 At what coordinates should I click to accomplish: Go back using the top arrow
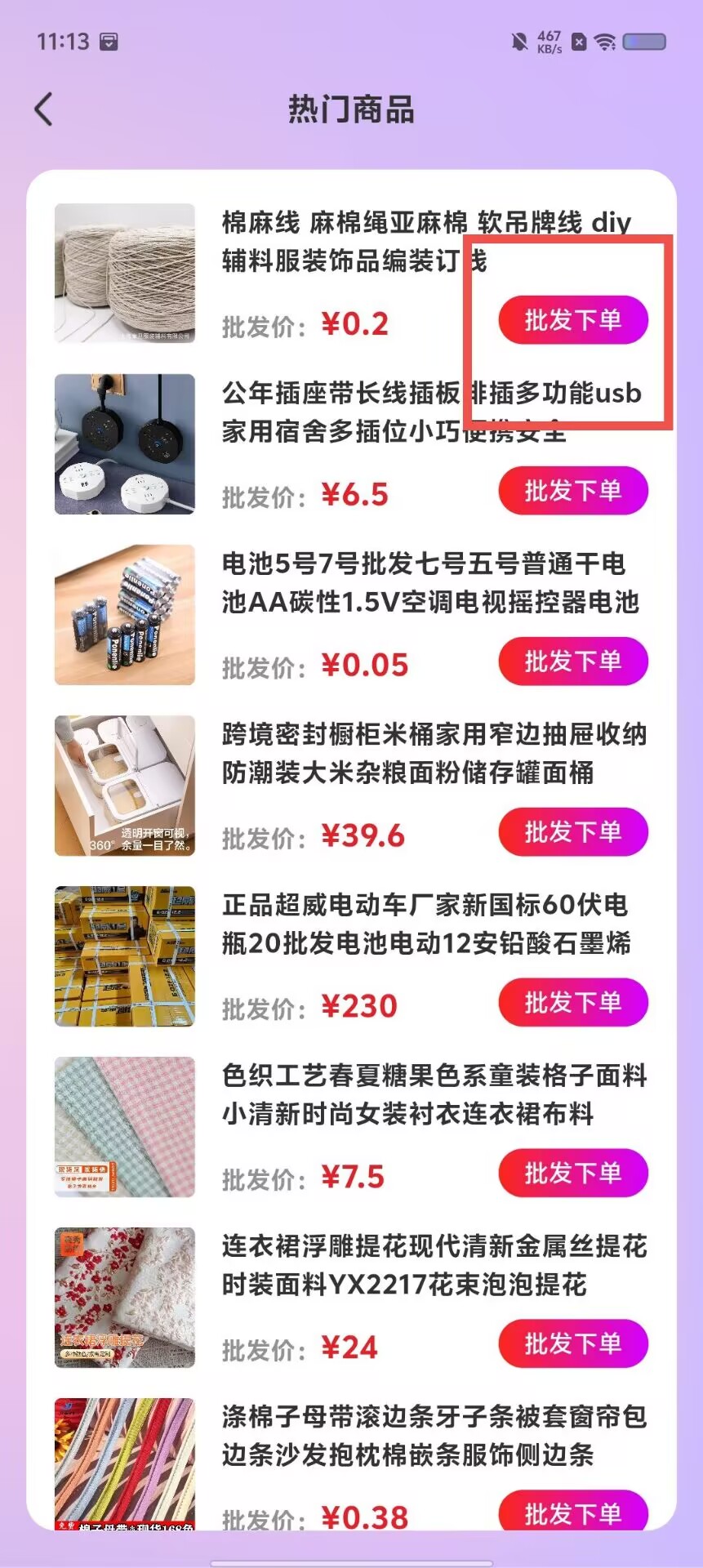coord(44,109)
